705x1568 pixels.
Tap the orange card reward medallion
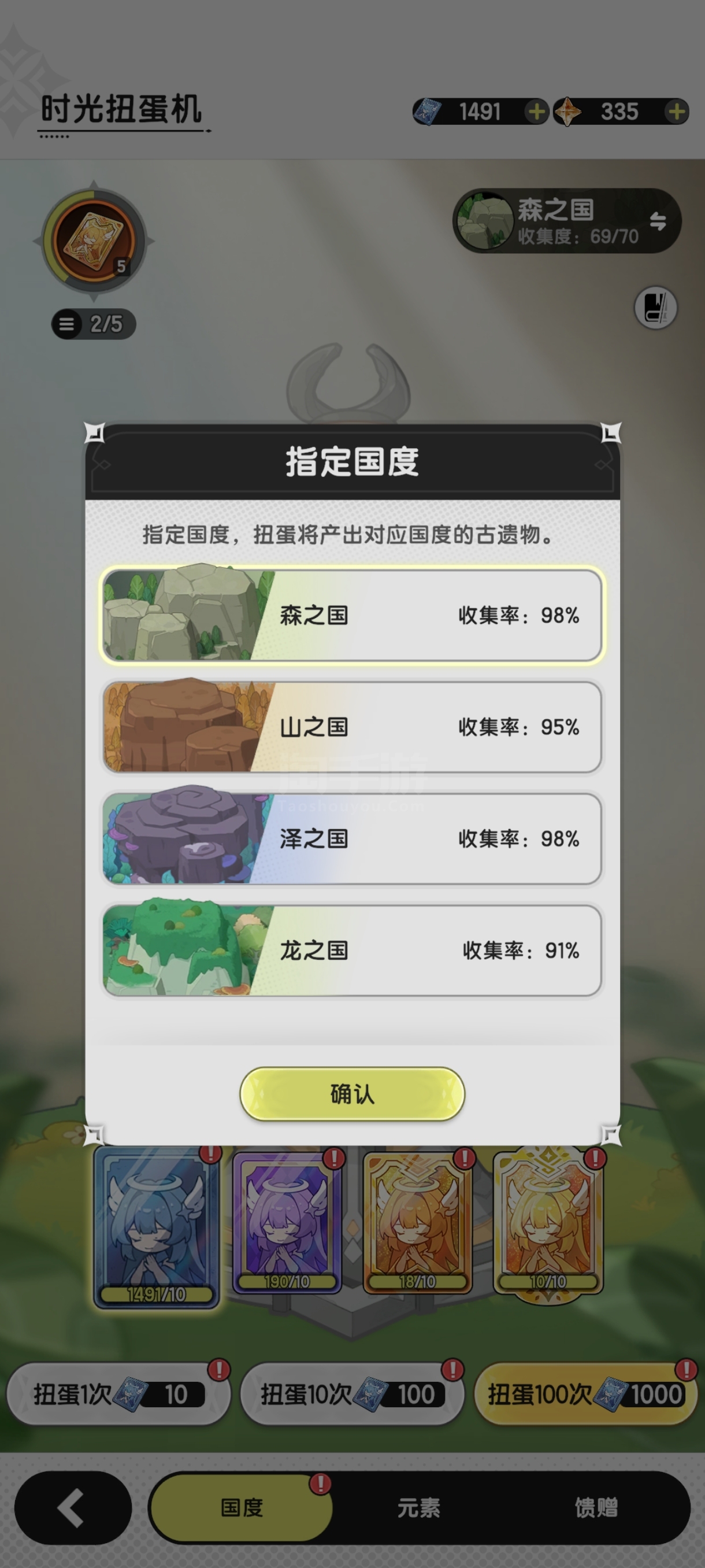pyautogui.click(x=94, y=241)
